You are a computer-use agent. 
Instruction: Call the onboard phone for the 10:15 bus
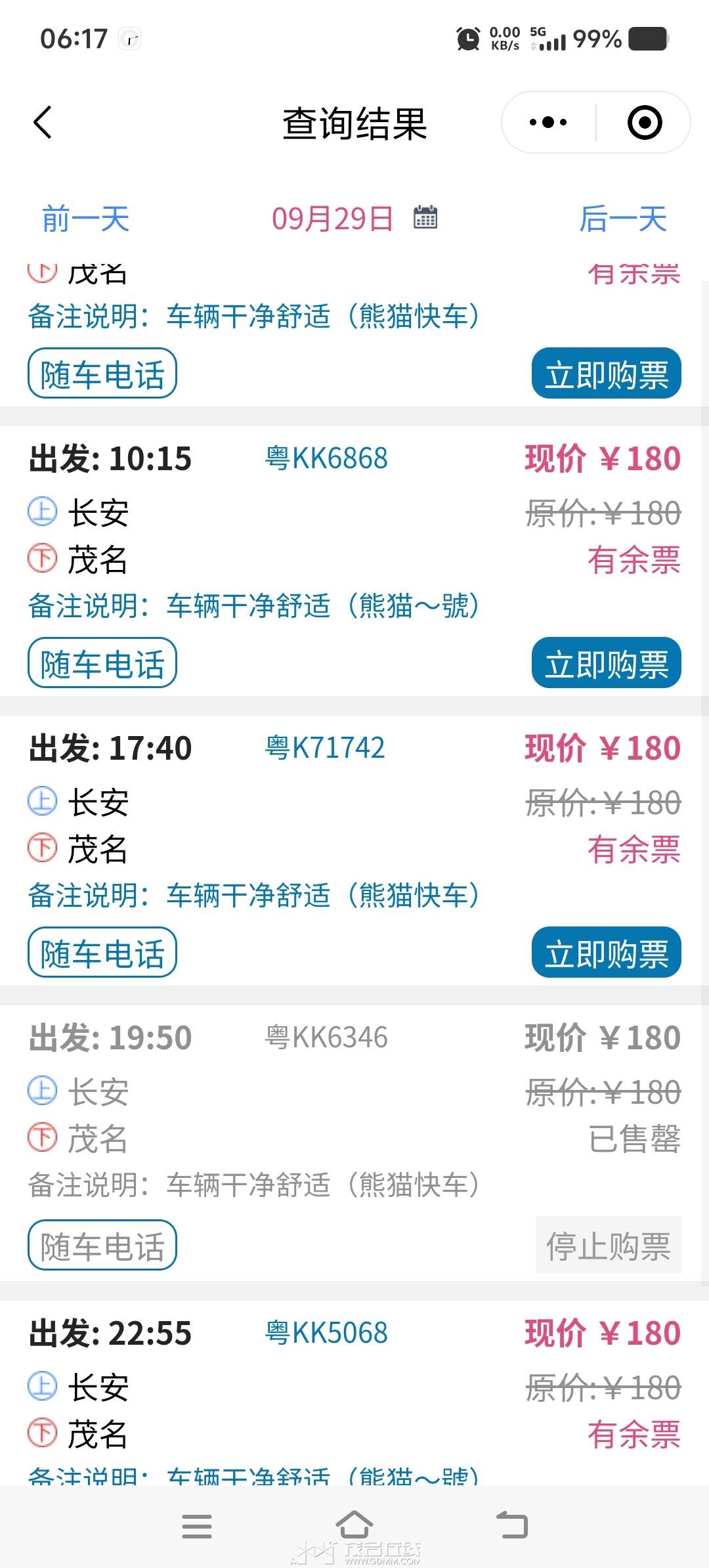tap(102, 663)
